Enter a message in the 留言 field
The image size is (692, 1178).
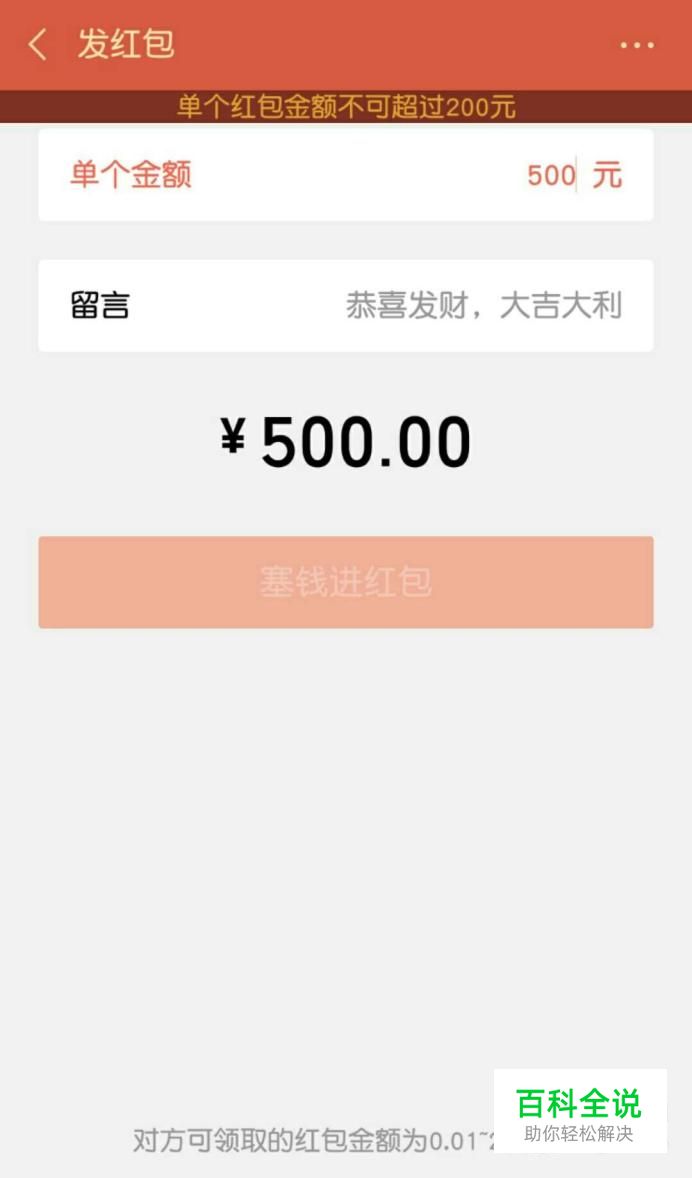[x=346, y=306]
